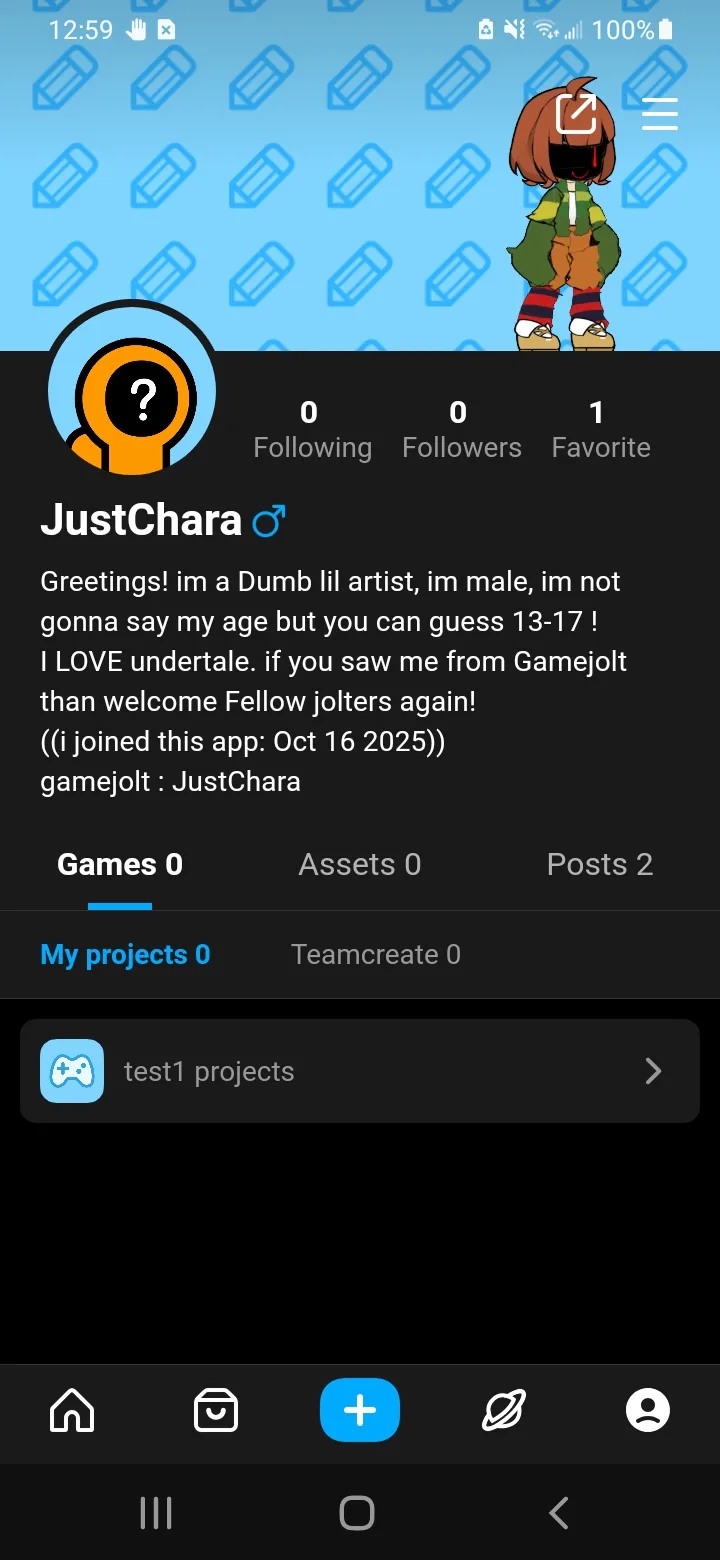Select the Games tab
720x1560 pixels.
coord(120,865)
